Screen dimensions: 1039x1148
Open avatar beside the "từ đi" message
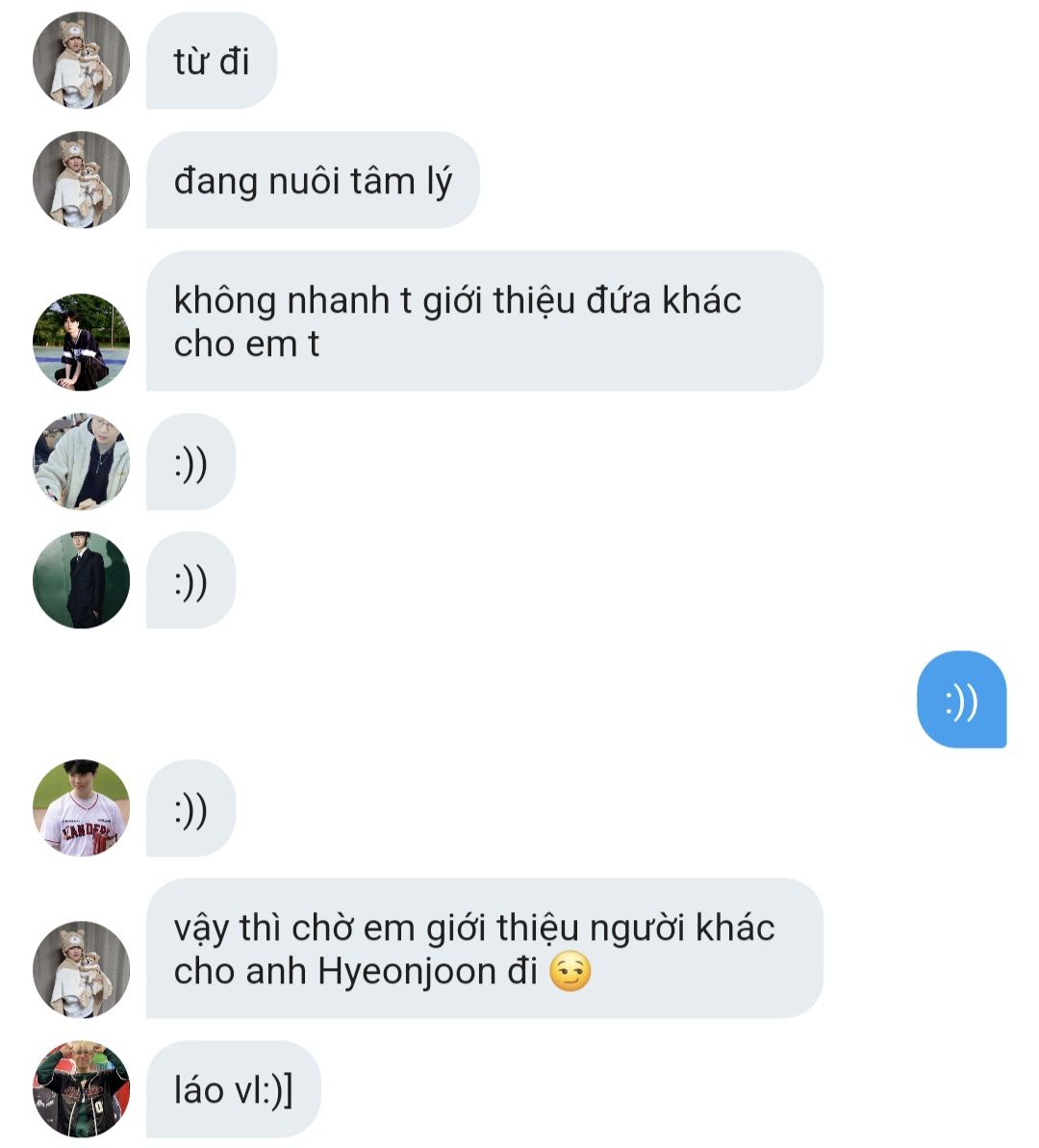tap(81, 60)
